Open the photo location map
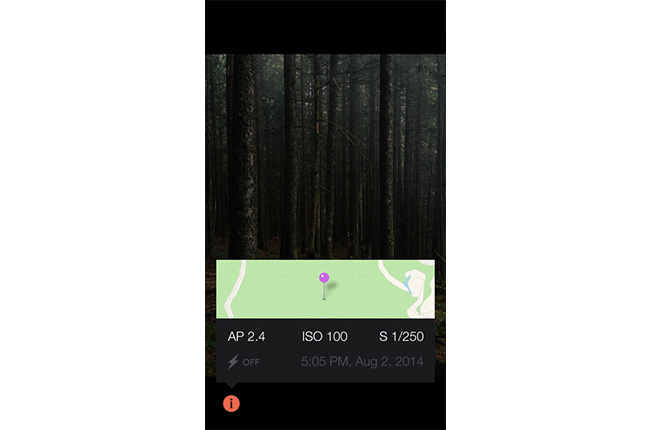The width and height of the screenshot is (650, 430). coord(325,289)
